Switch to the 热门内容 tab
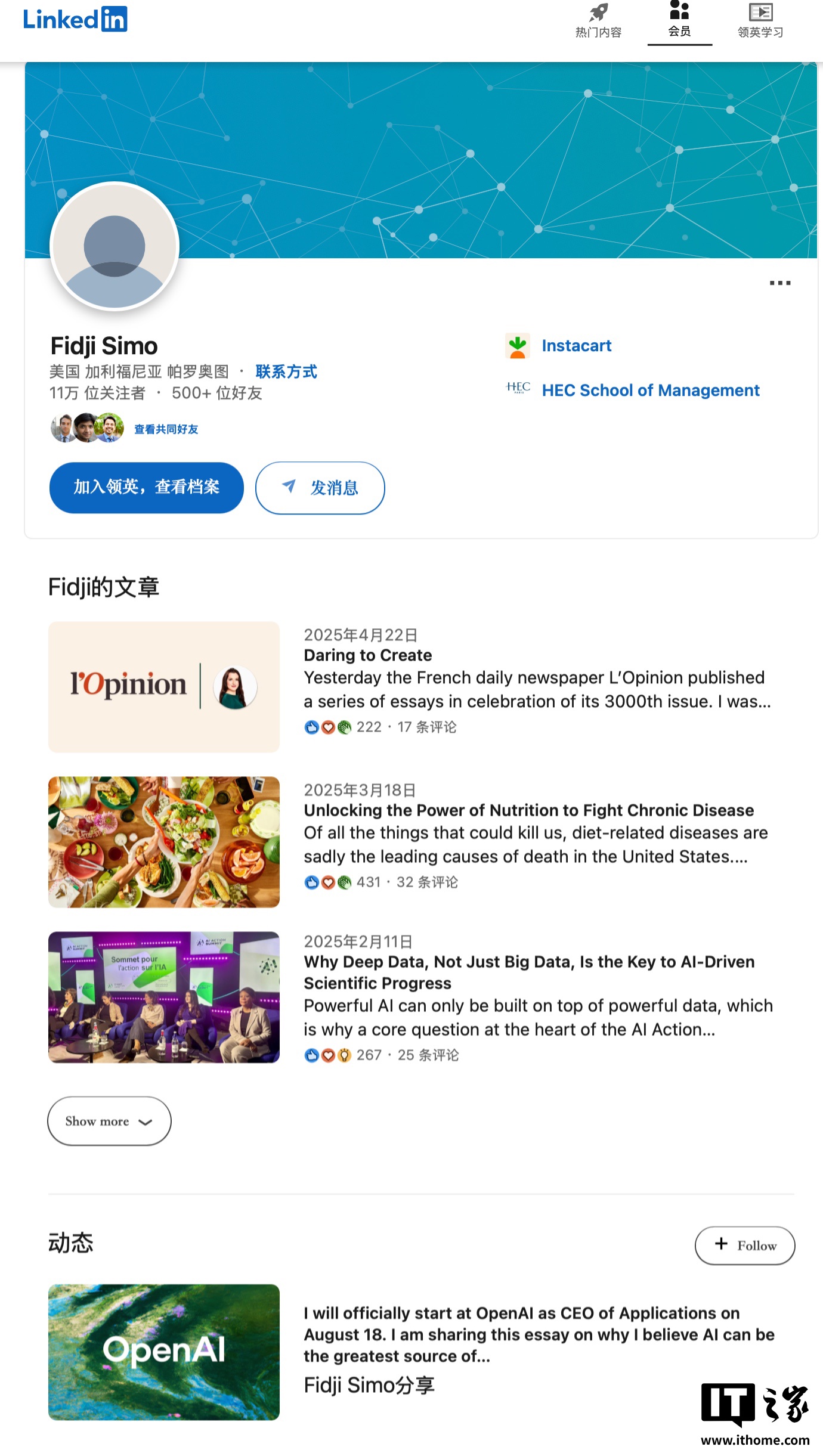Screen dimensions: 823x1456 [x=598, y=21]
